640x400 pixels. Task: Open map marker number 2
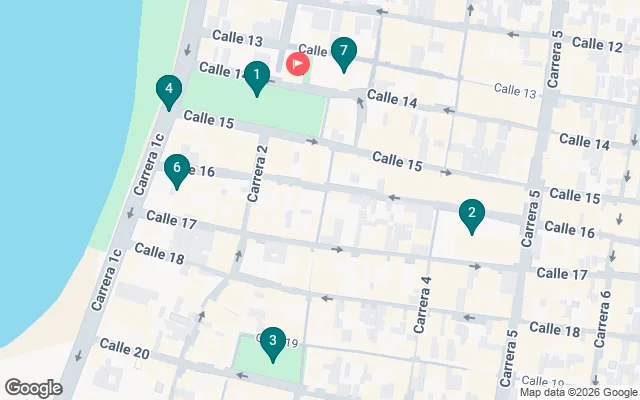(471, 214)
